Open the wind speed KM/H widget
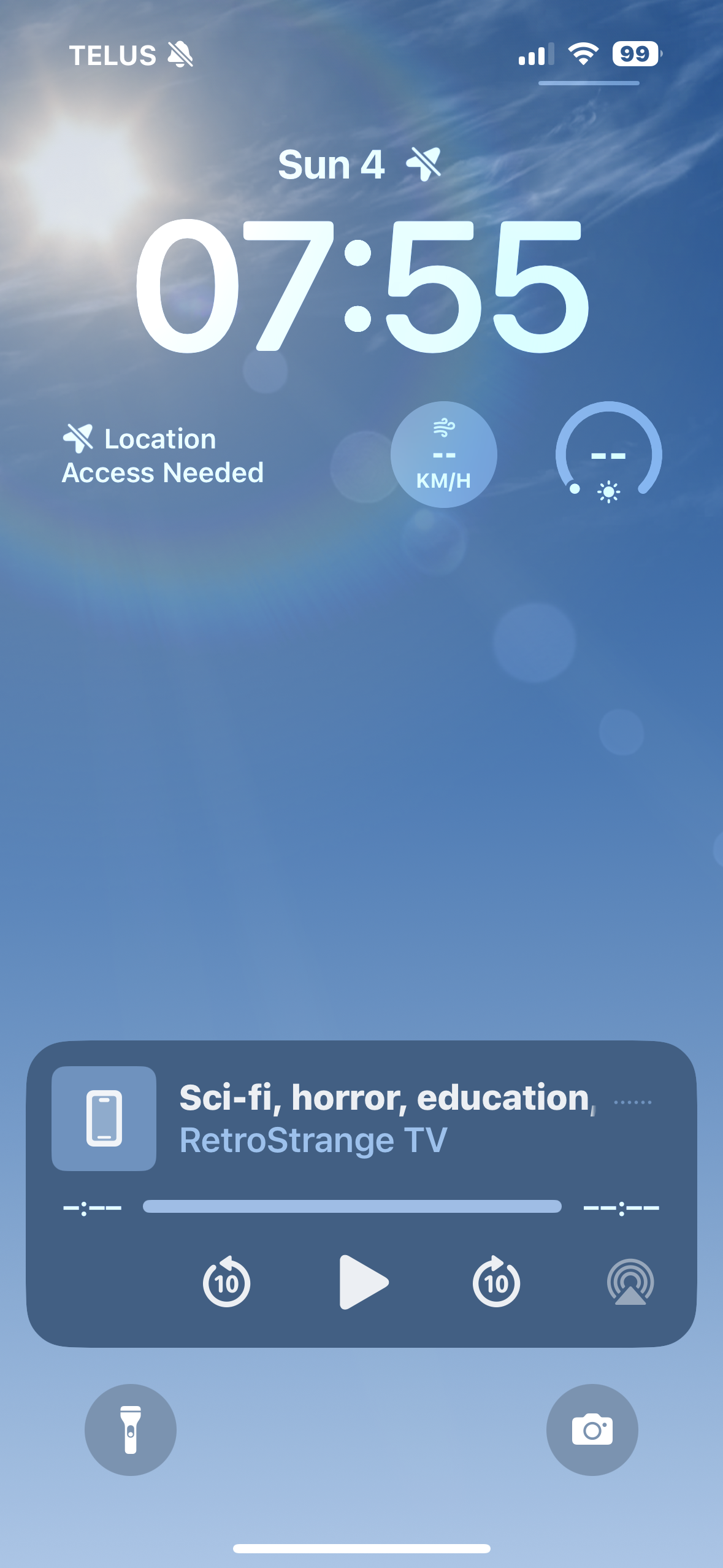Image resolution: width=723 pixels, height=1568 pixels. 443,455
